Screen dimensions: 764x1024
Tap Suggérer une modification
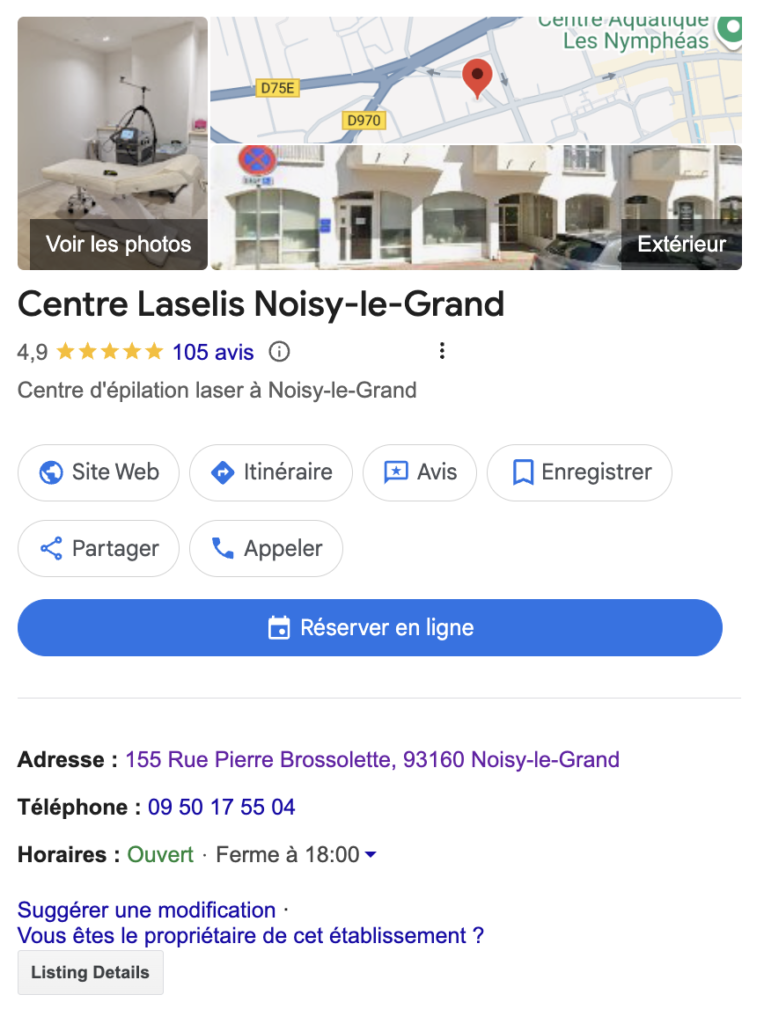(146, 910)
